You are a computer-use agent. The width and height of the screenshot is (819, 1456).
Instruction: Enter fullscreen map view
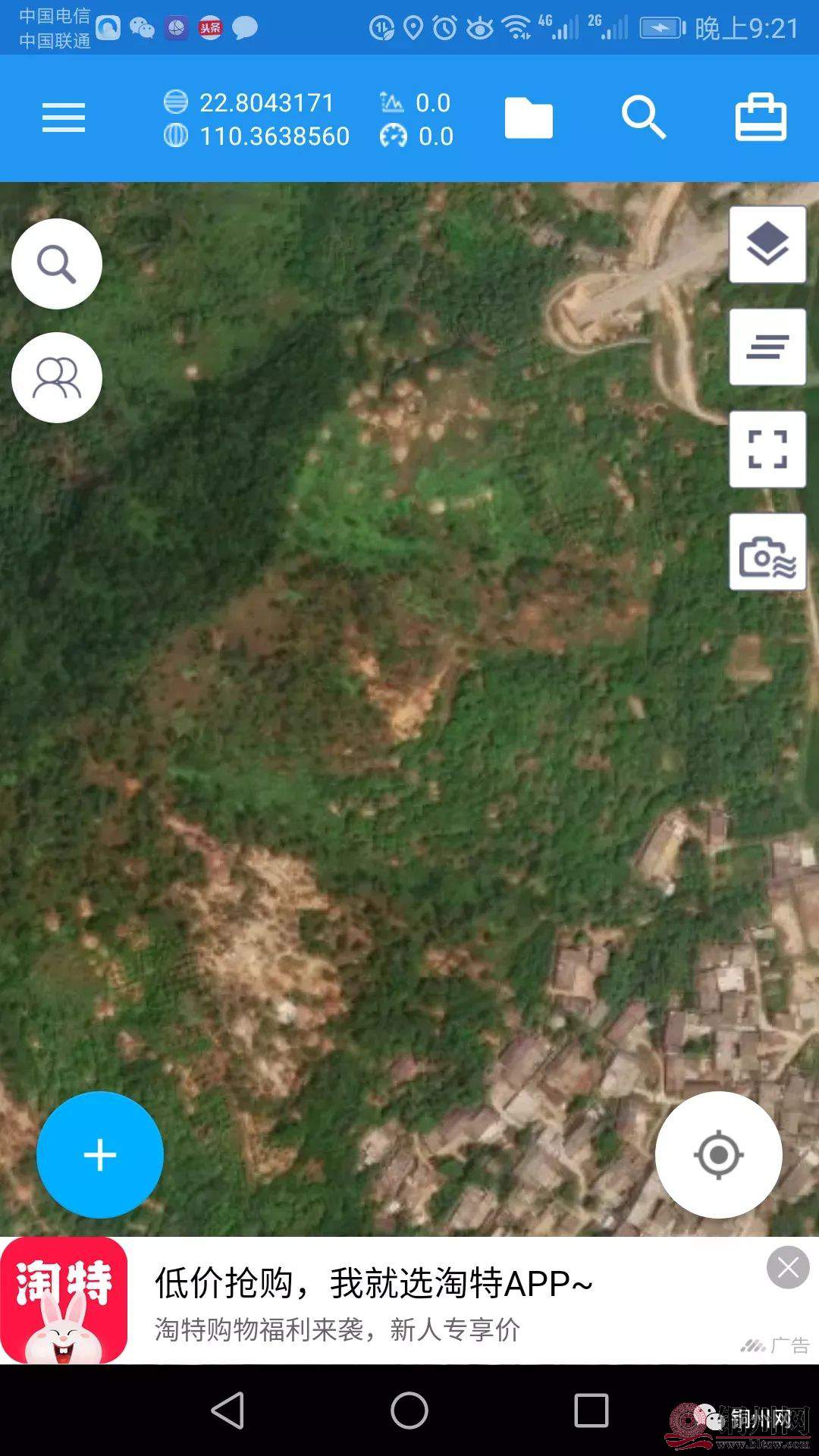[767, 449]
